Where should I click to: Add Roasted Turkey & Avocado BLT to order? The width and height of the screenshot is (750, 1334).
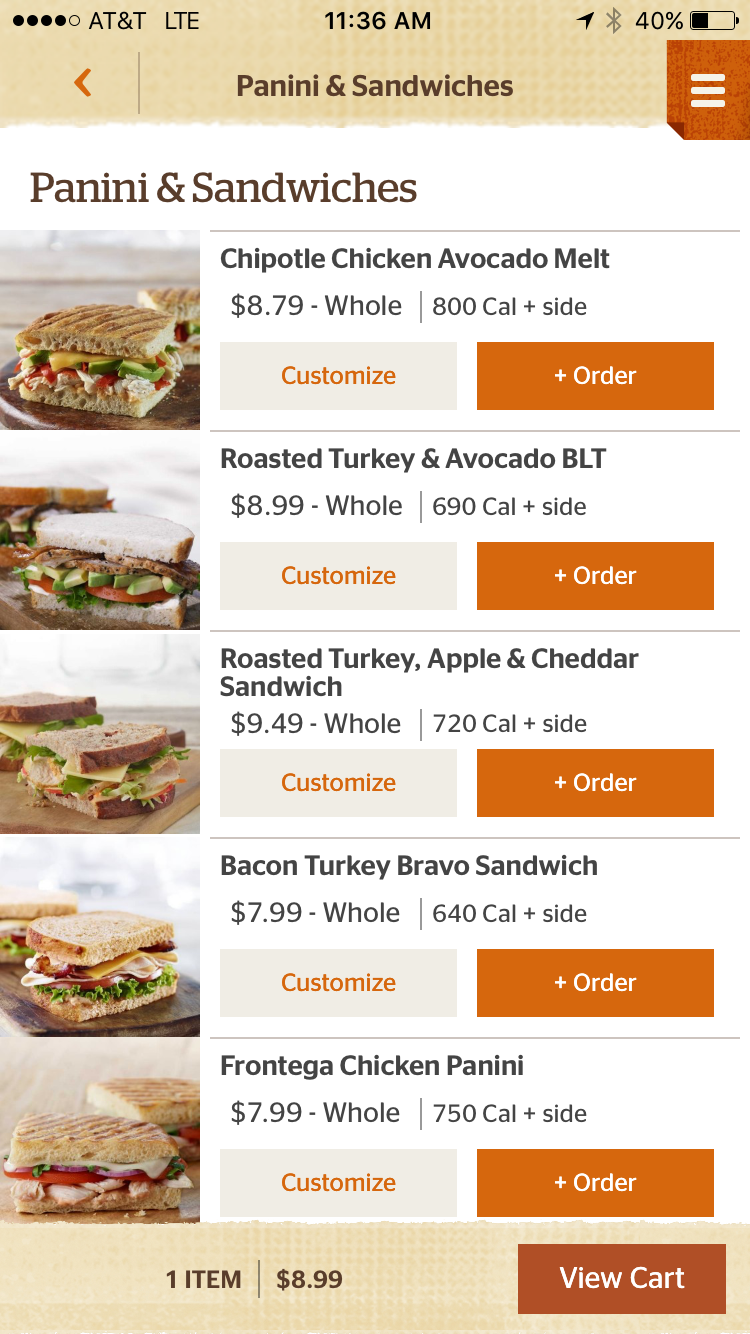tap(595, 576)
